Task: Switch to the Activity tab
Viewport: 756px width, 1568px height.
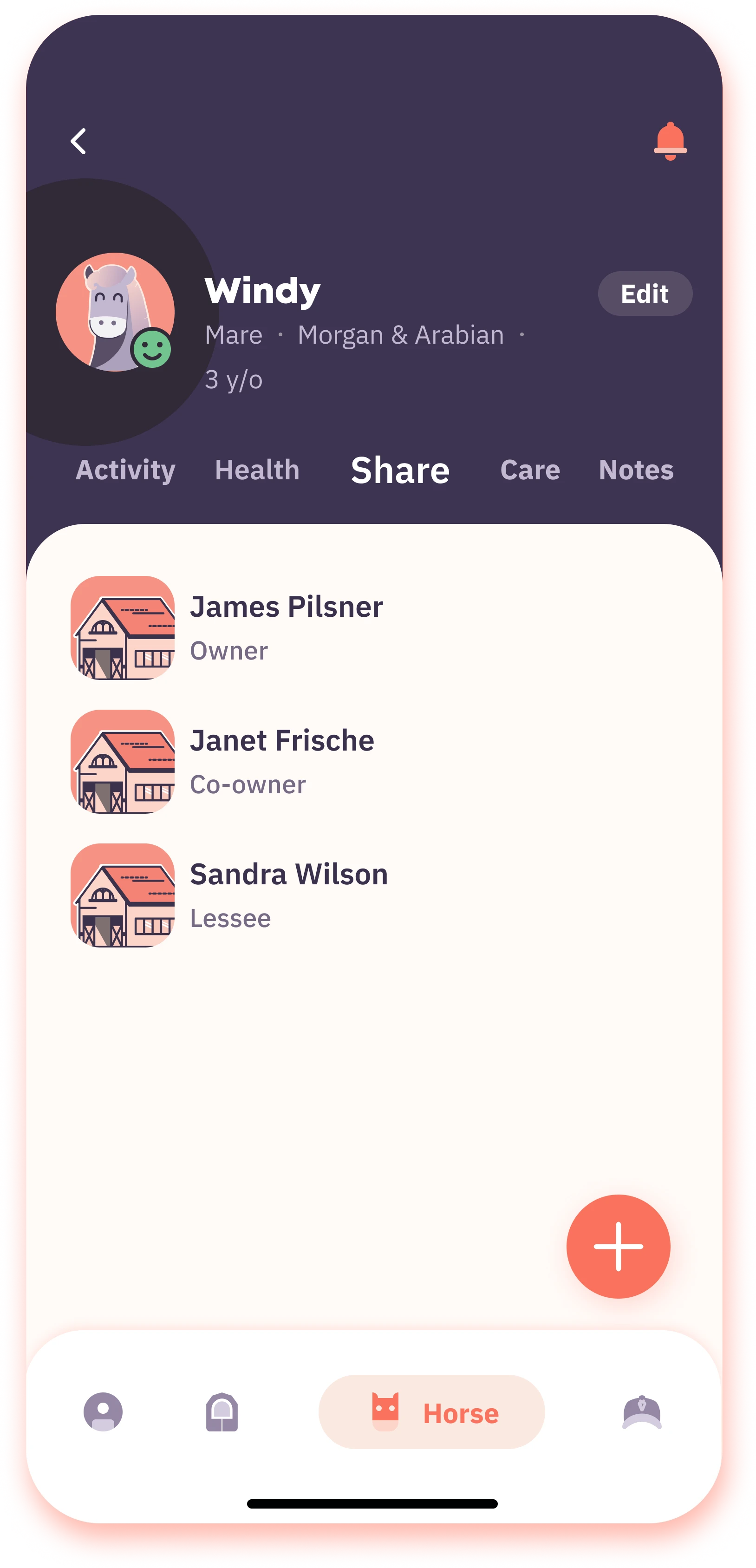Action: (125, 470)
